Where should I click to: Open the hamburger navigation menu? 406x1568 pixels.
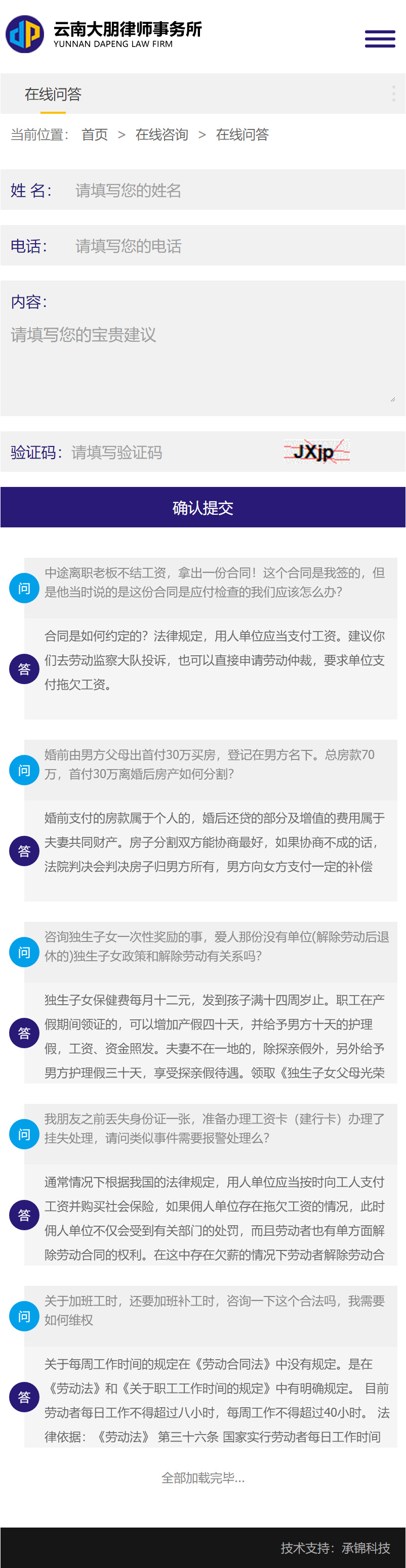380,38
